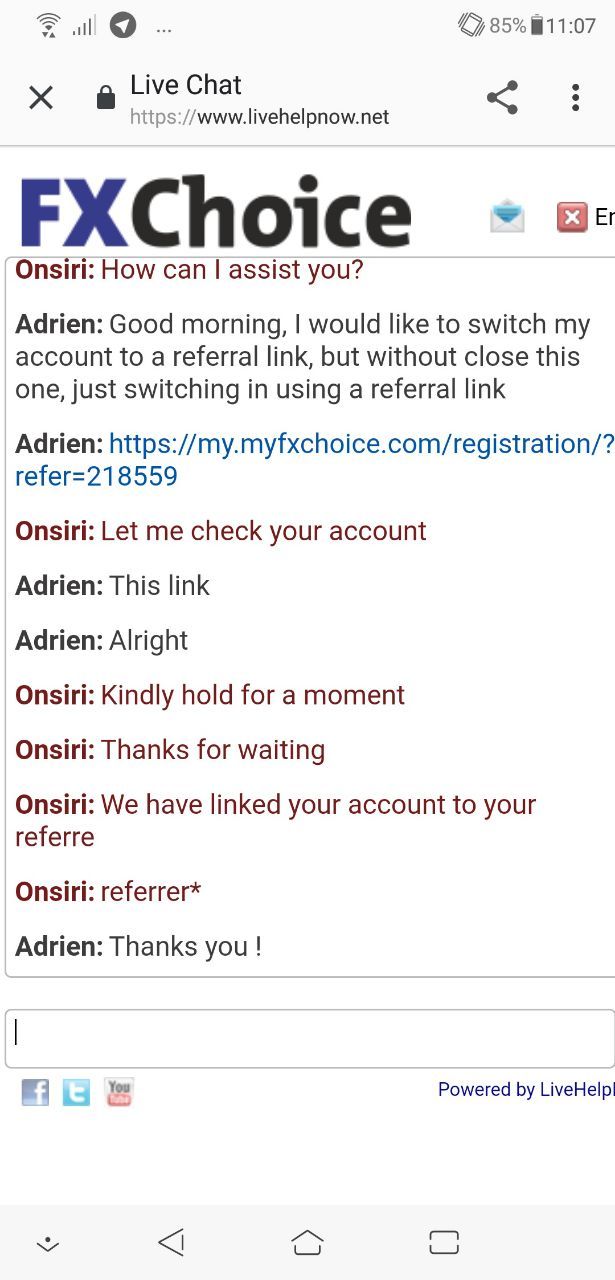615x1280 pixels.
Task: Share the live chat page
Action: [502, 97]
